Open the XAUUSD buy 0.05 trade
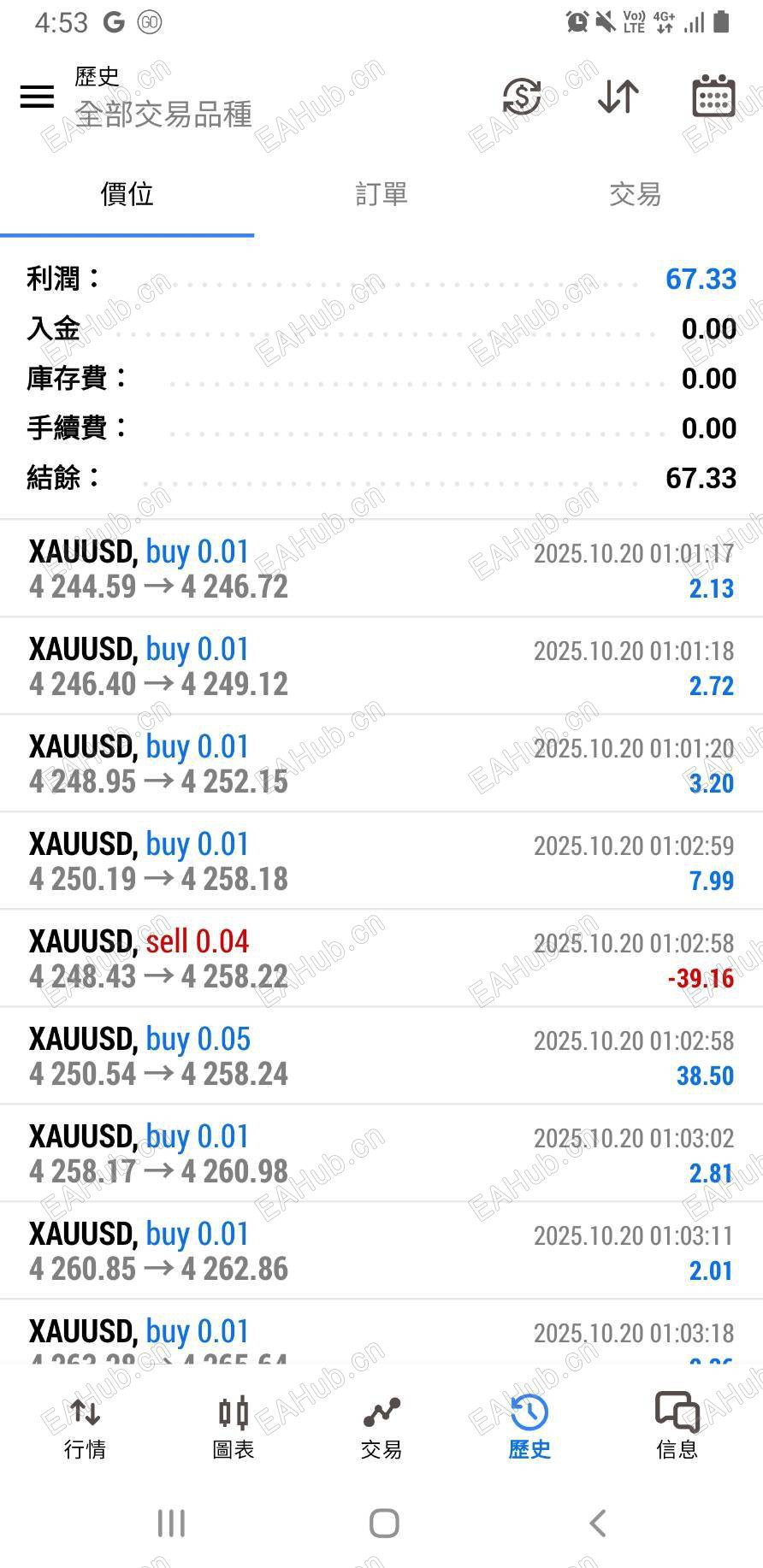The width and height of the screenshot is (763, 1568). tap(381, 1056)
